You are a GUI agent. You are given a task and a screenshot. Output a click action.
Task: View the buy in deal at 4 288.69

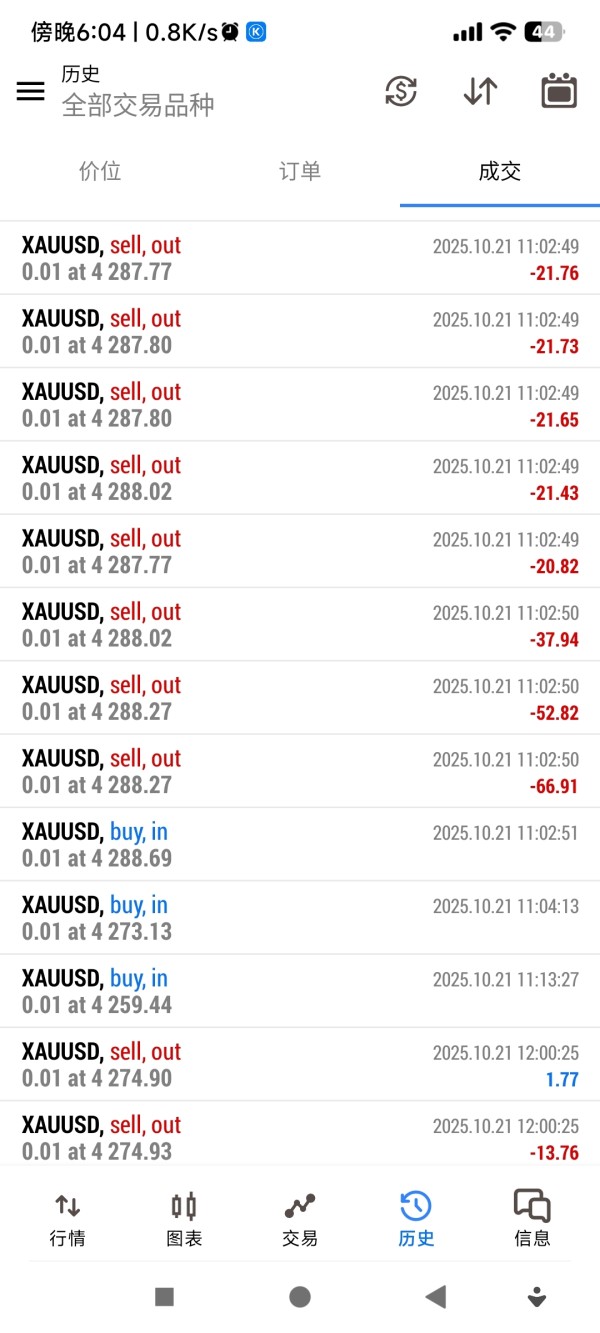[x=300, y=845]
